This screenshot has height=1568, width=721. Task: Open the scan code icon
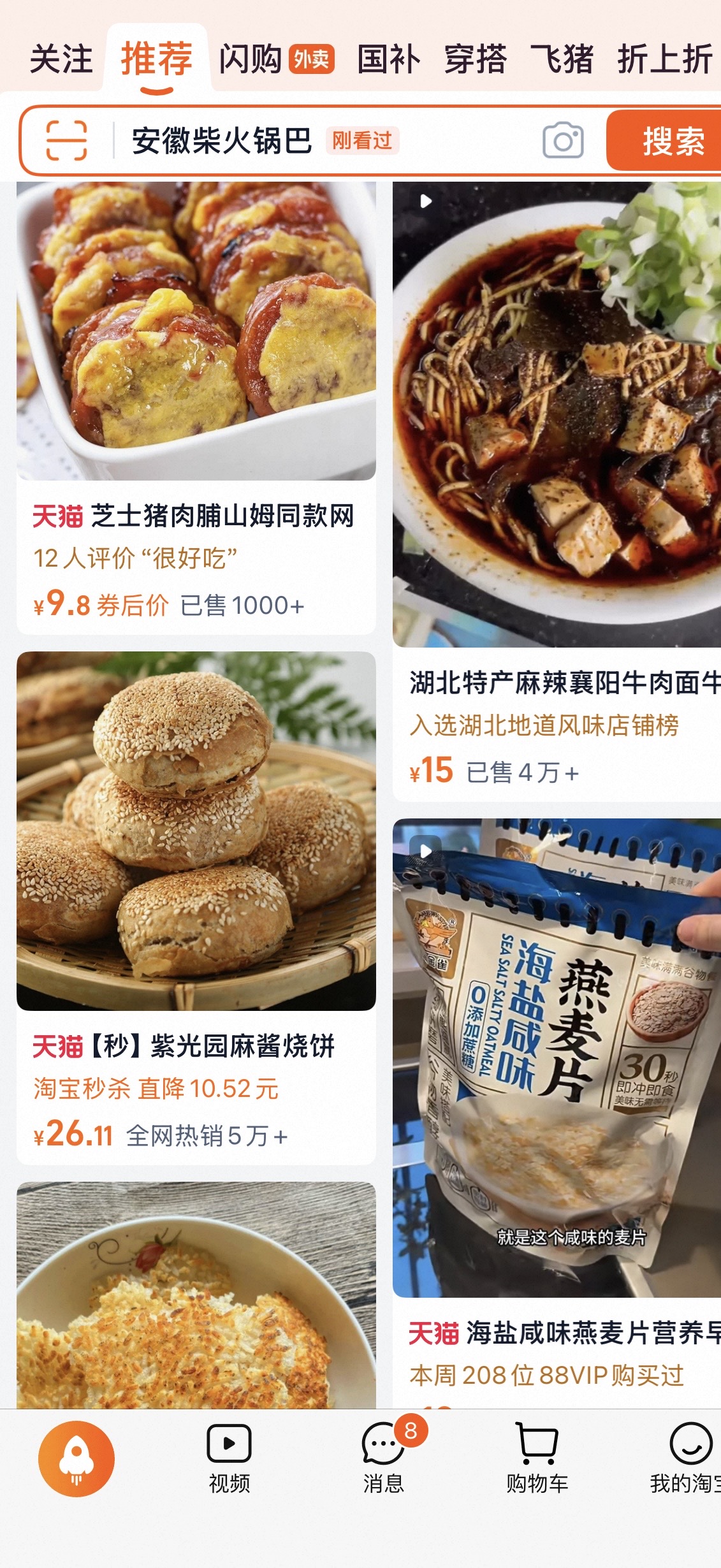tap(66, 140)
